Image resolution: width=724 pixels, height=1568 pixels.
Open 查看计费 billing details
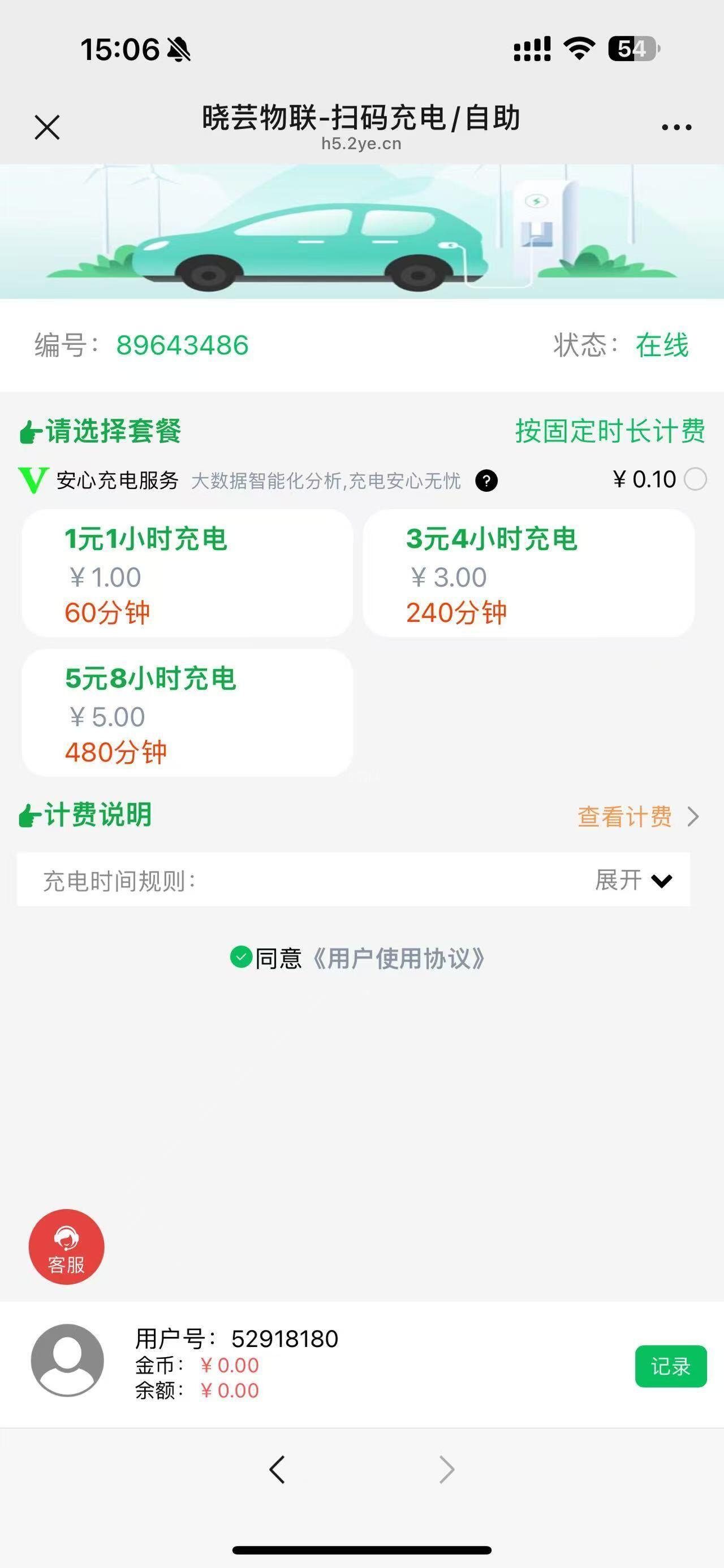click(x=637, y=816)
